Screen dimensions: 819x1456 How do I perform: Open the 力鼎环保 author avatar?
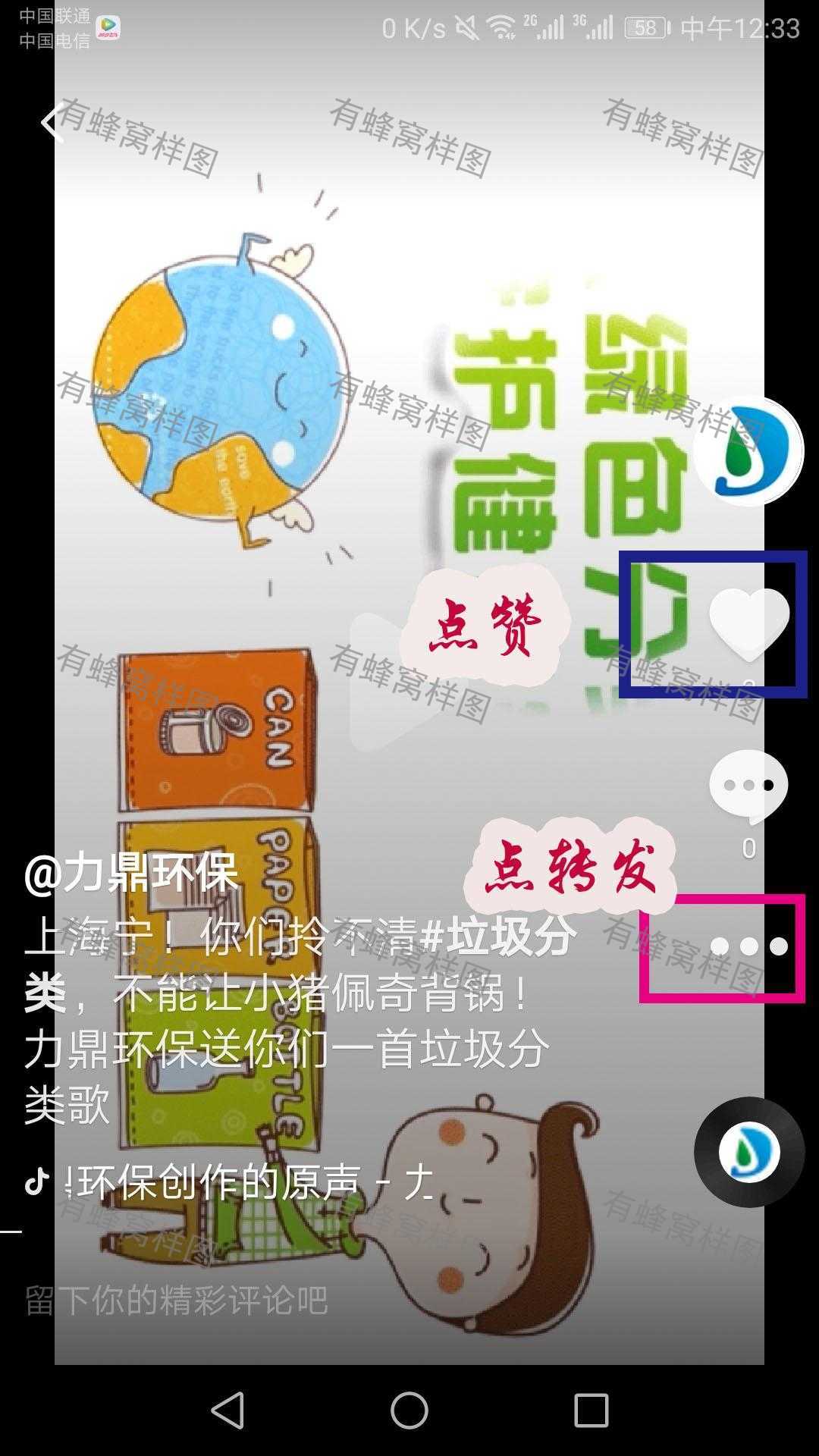point(748,451)
